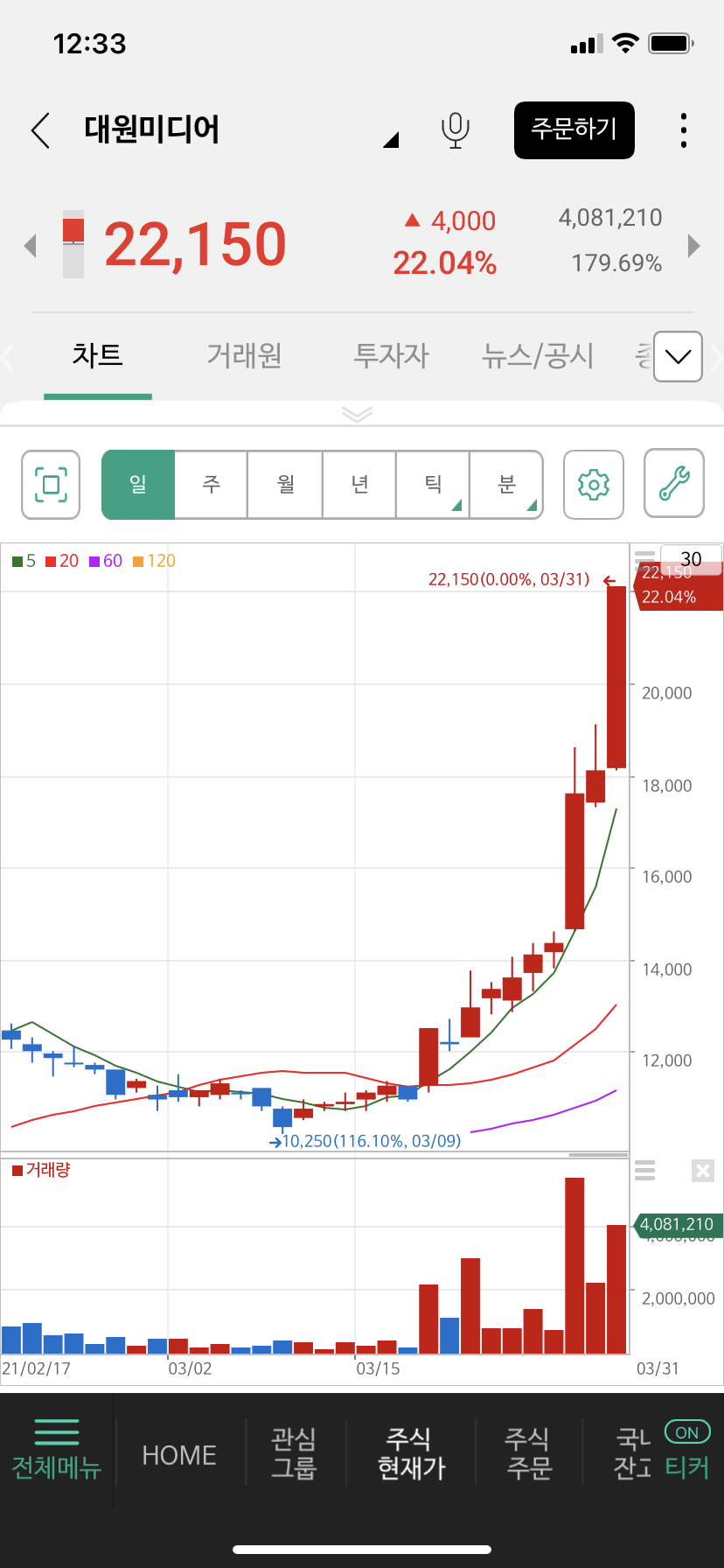This screenshot has width=724, height=1568.
Task: Open the 분 minute interval dropdown
Action: 507,484
